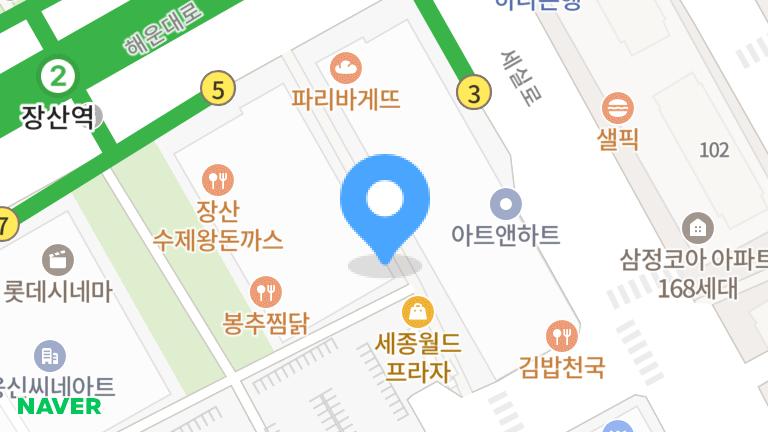768x432 pixels.
Task: Open 삼정코아 아파트 building marker
Action: point(697,227)
